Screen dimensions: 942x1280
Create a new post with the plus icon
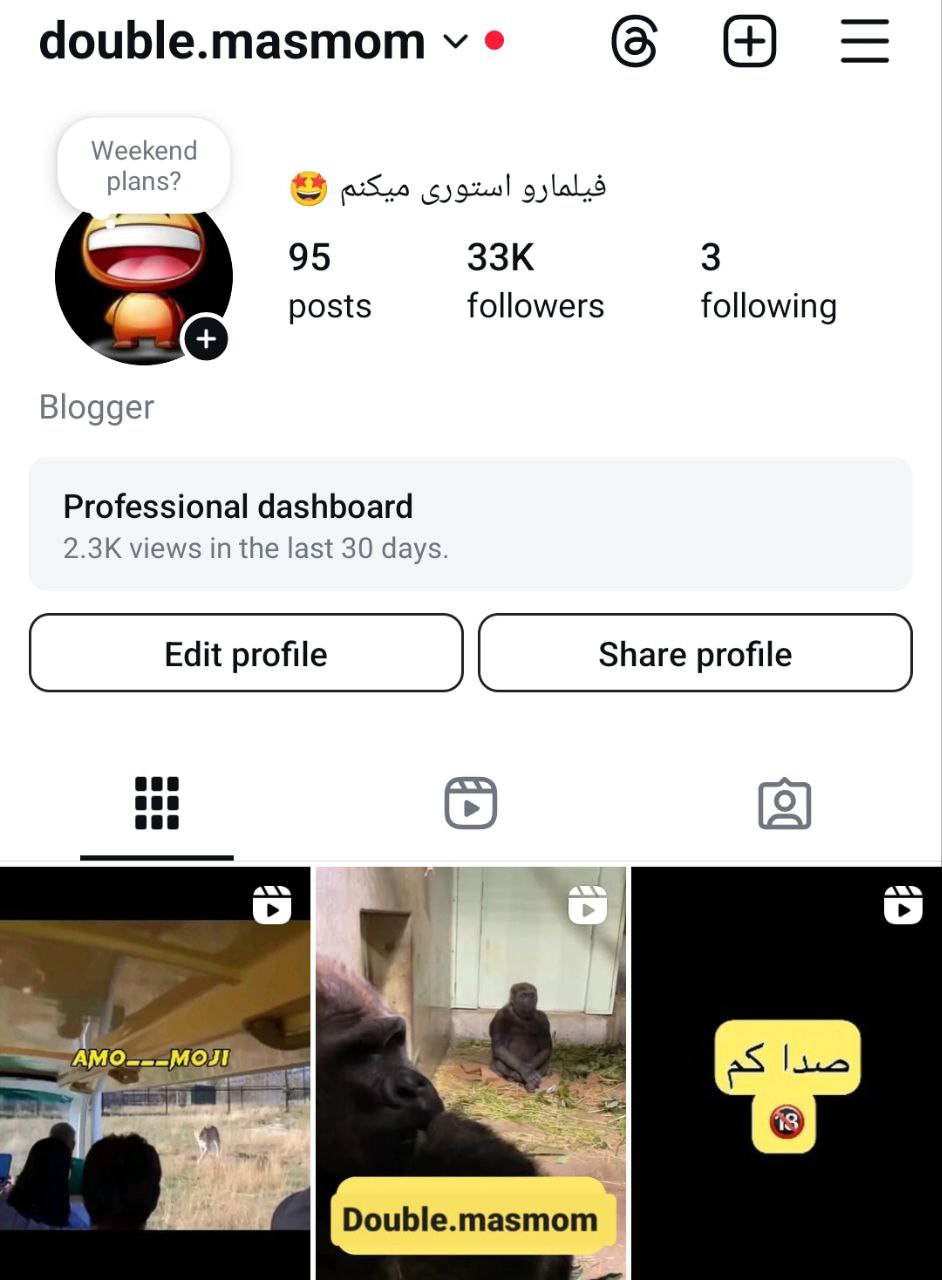(749, 42)
